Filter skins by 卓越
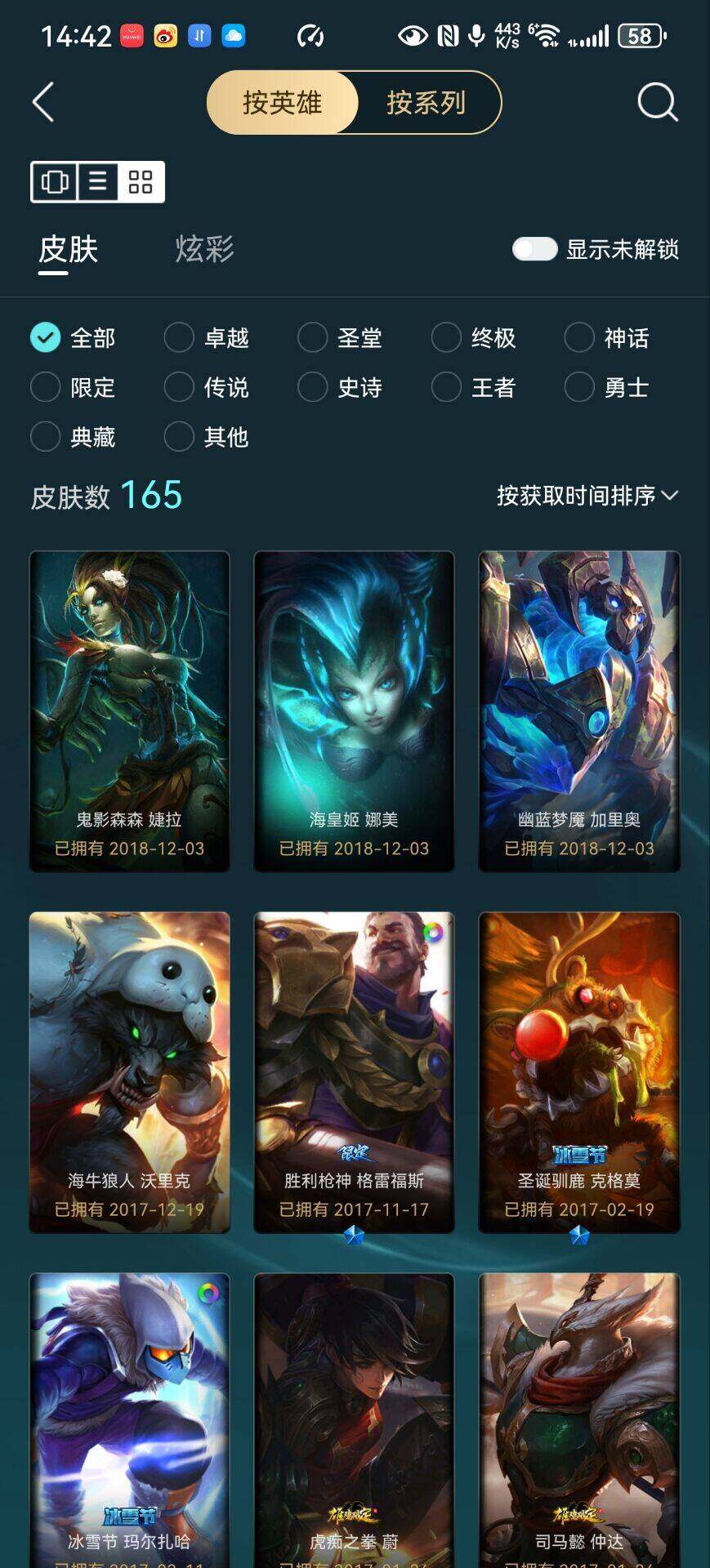This screenshot has width=710, height=1568. 207,337
